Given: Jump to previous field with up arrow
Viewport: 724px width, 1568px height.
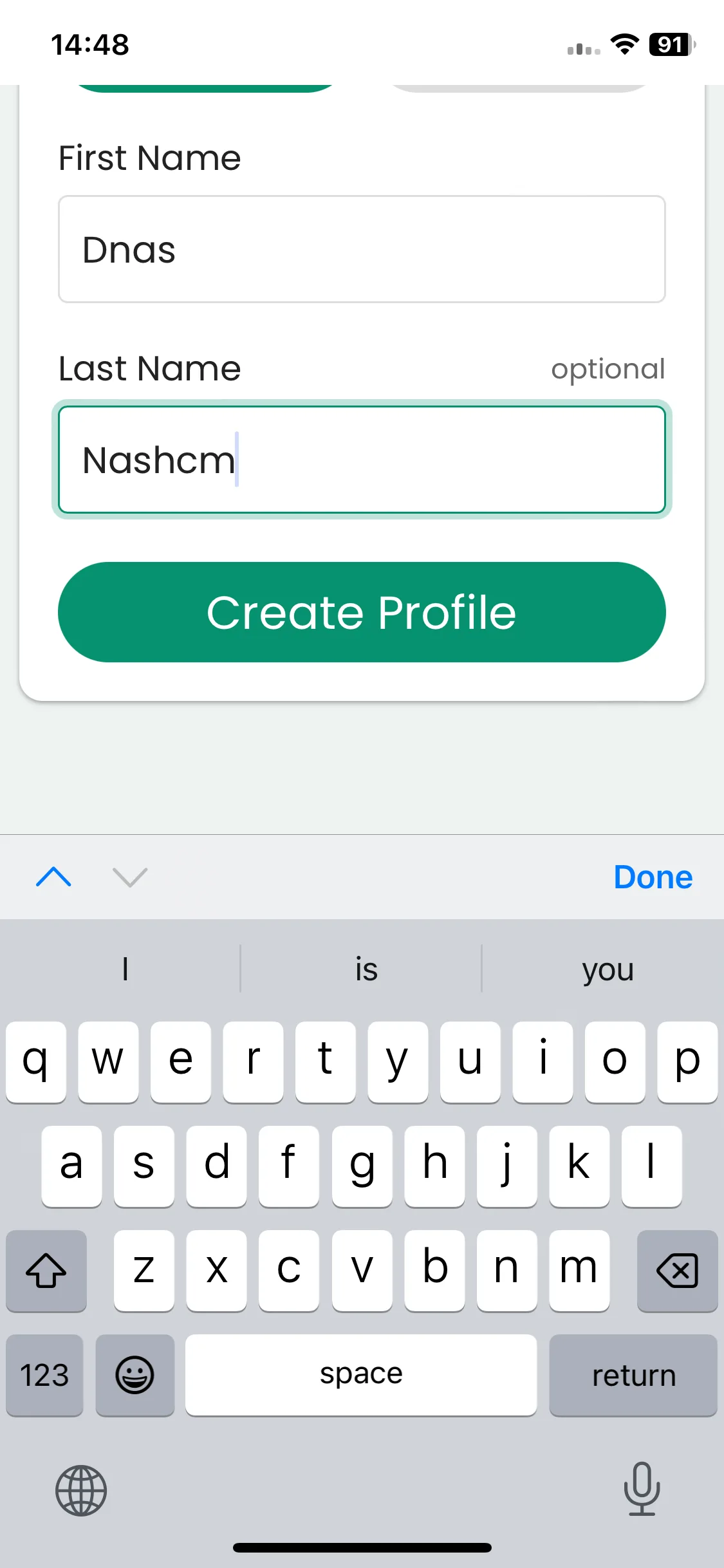Looking at the screenshot, I should (54, 877).
